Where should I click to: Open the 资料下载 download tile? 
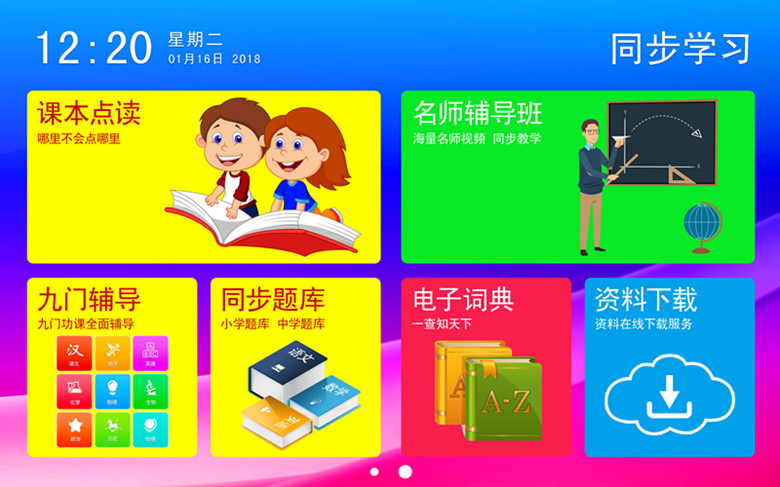point(669,367)
